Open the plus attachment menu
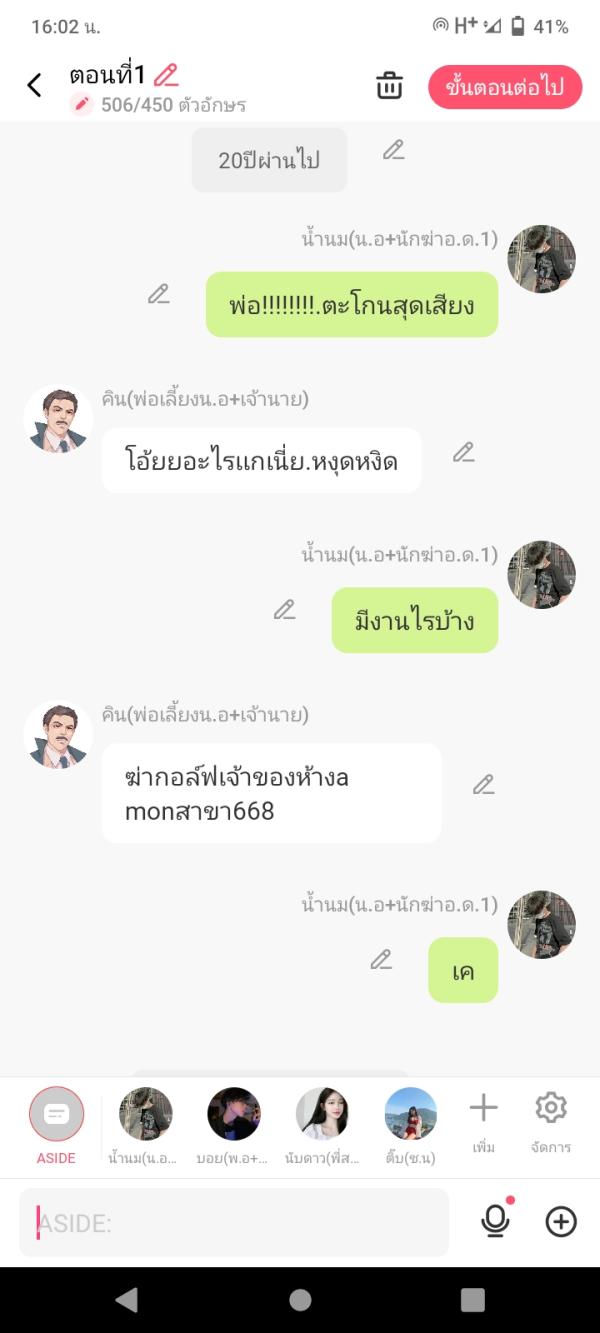The width and height of the screenshot is (600, 1333). click(561, 1221)
